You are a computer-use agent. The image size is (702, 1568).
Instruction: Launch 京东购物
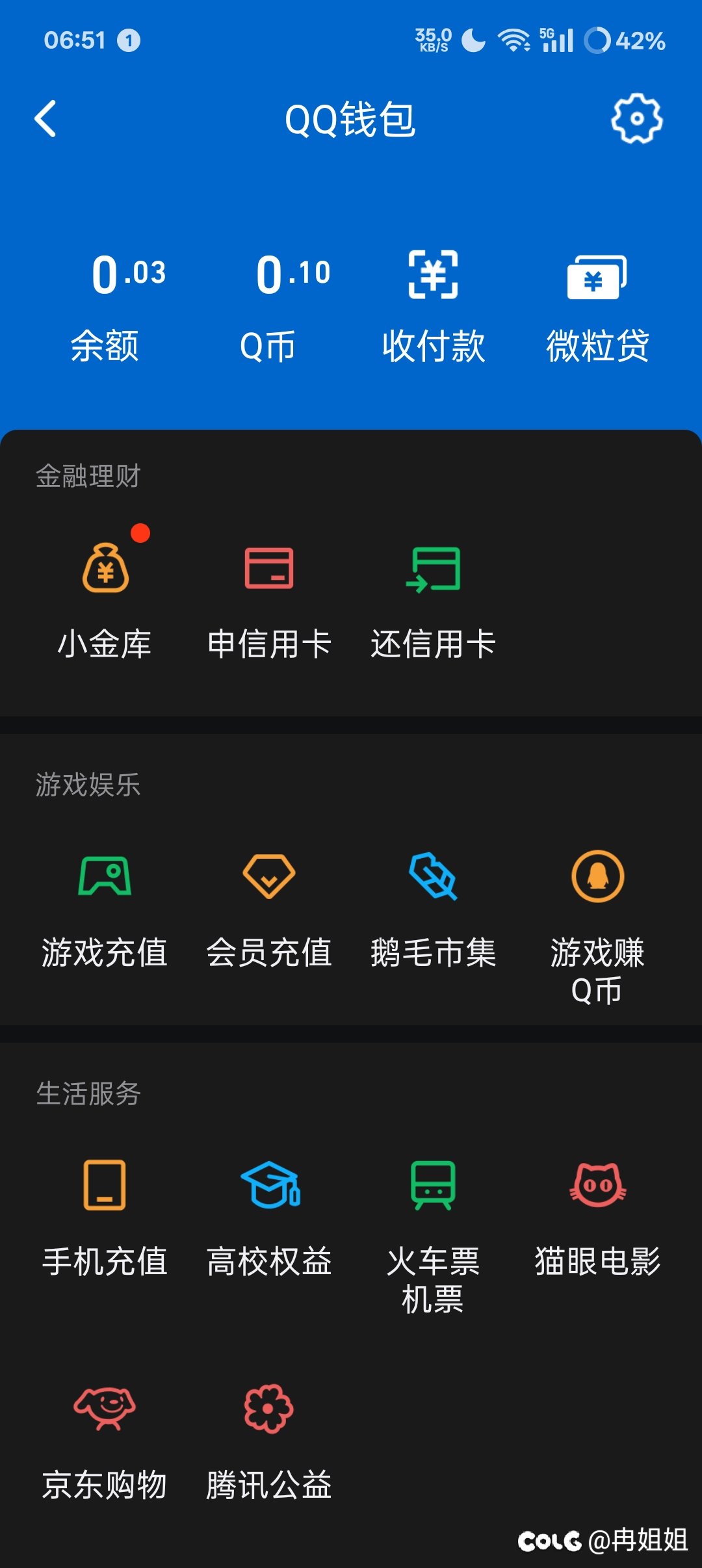(105, 1440)
